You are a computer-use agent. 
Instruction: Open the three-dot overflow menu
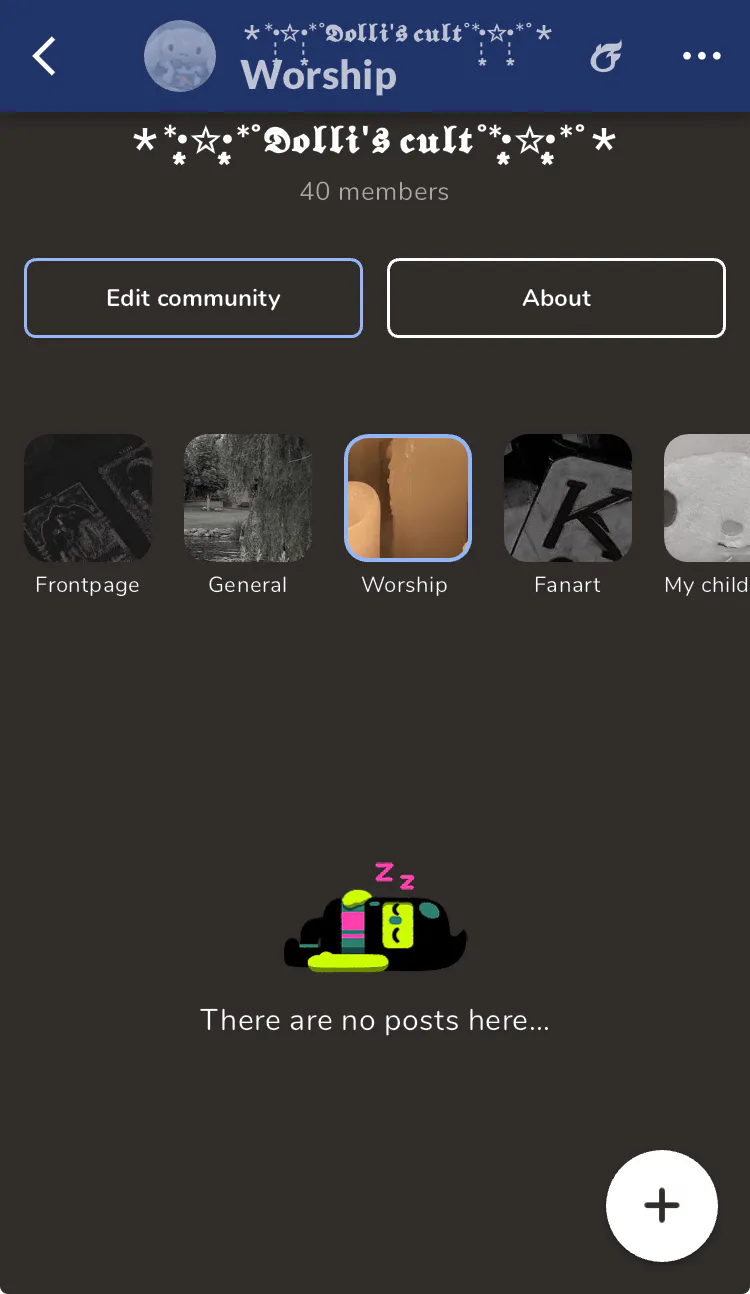(x=701, y=56)
